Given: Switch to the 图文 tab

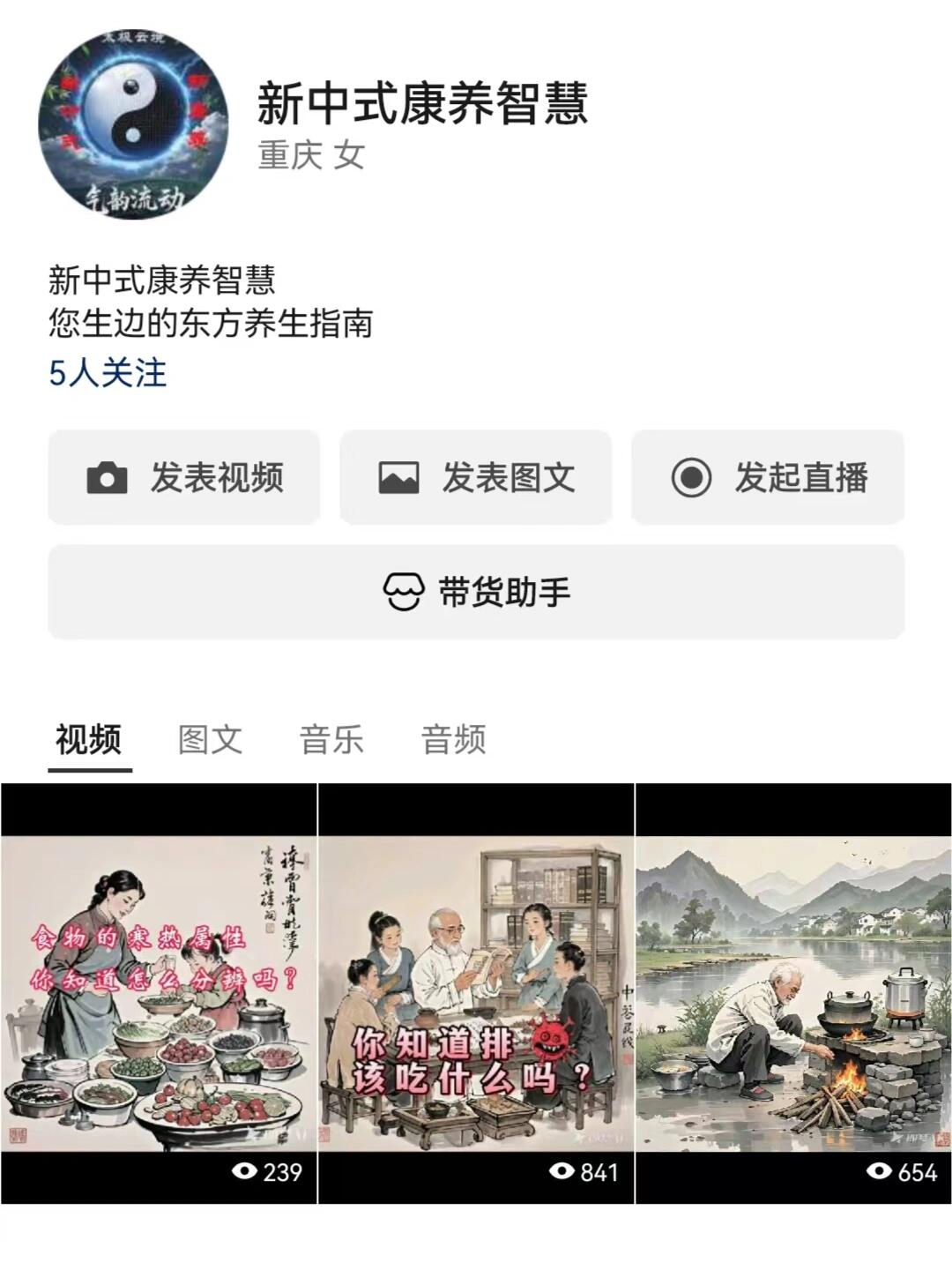Looking at the screenshot, I should coord(210,739).
